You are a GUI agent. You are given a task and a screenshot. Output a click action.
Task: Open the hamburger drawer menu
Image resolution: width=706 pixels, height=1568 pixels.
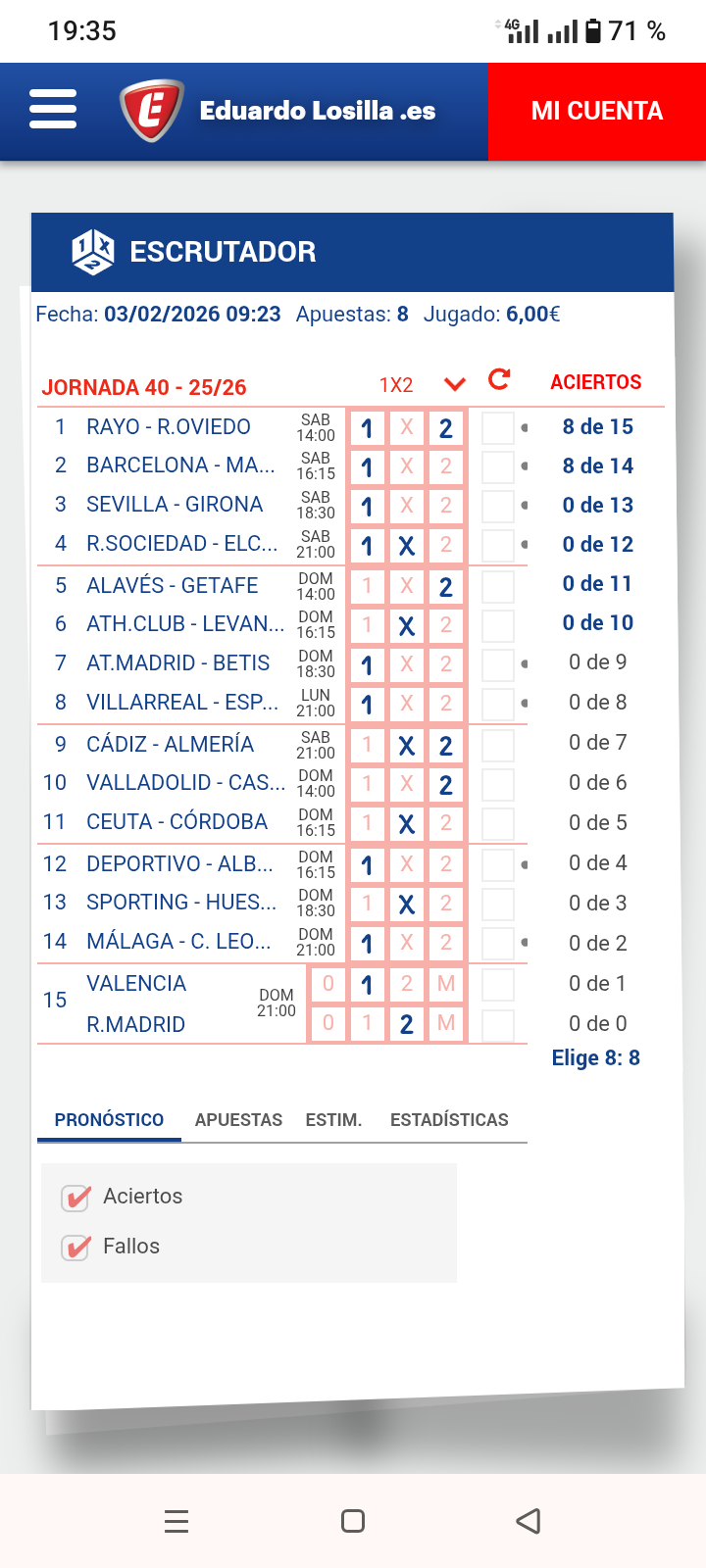(53, 109)
